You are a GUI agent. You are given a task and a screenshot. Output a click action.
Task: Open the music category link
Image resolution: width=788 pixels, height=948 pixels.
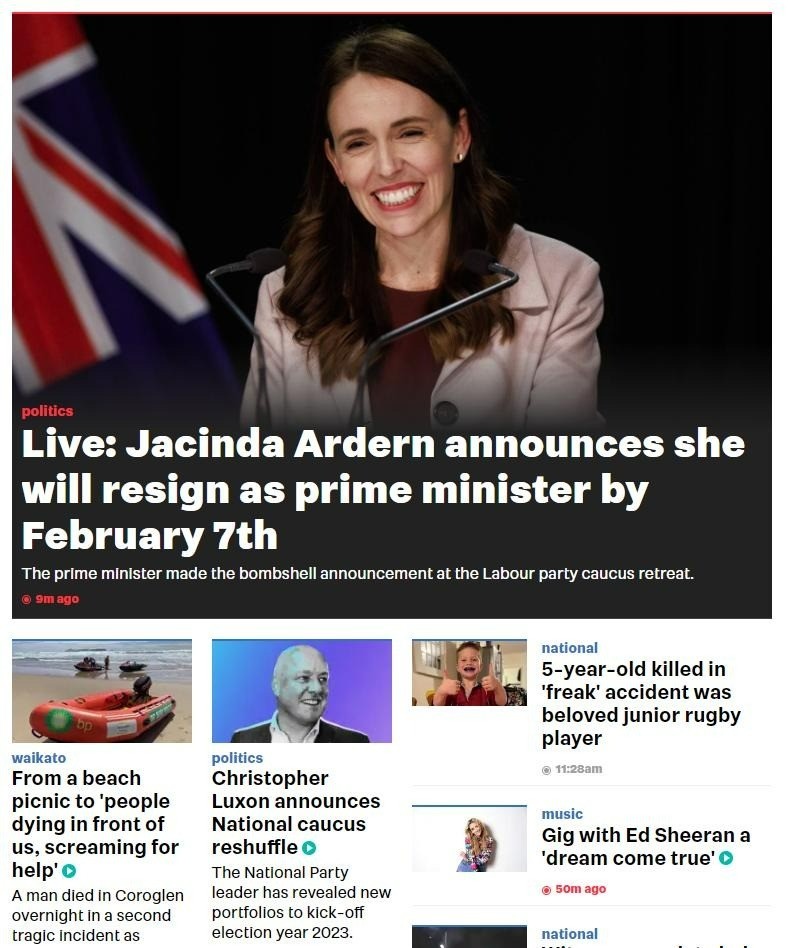coord(562,814)
